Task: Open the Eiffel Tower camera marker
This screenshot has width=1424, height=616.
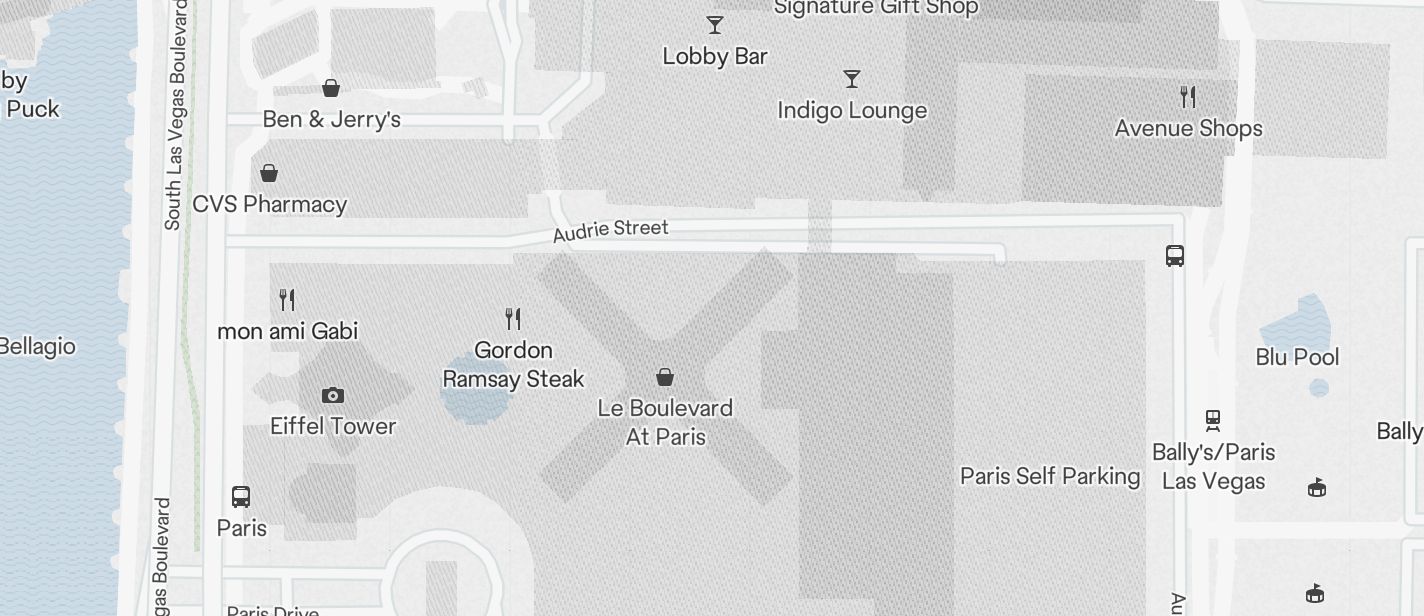Action: 333,396
